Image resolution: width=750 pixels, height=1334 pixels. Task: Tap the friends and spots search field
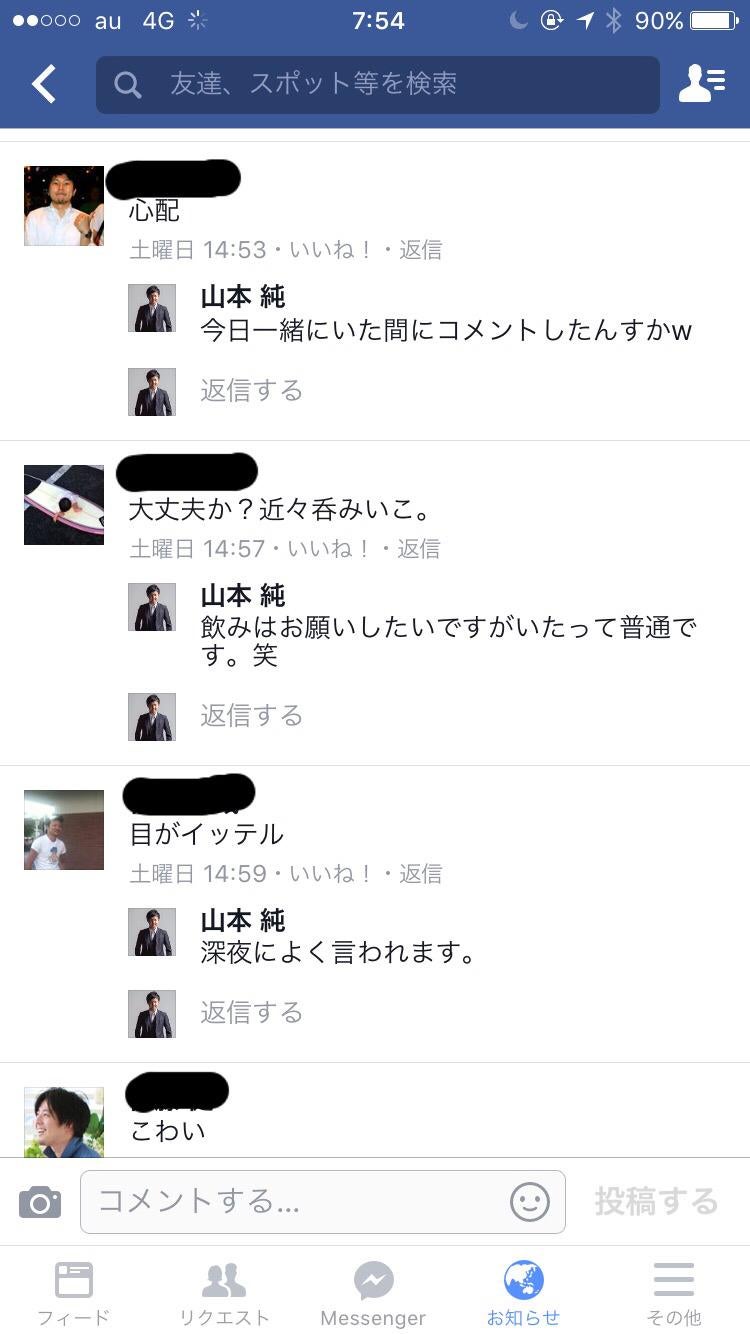378,85
